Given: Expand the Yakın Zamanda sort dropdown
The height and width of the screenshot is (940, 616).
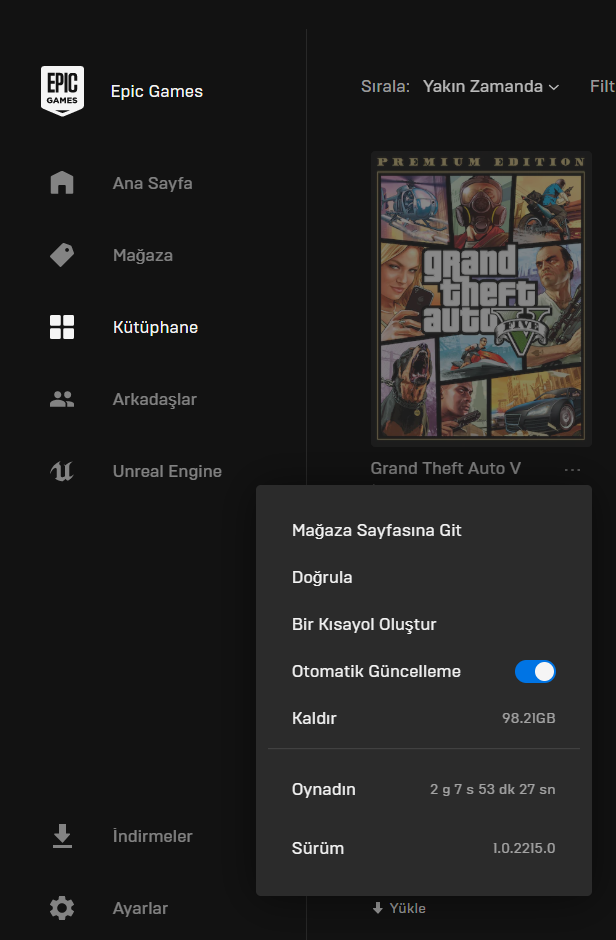Looking at the screenshot, I should (x=490, y=87).
